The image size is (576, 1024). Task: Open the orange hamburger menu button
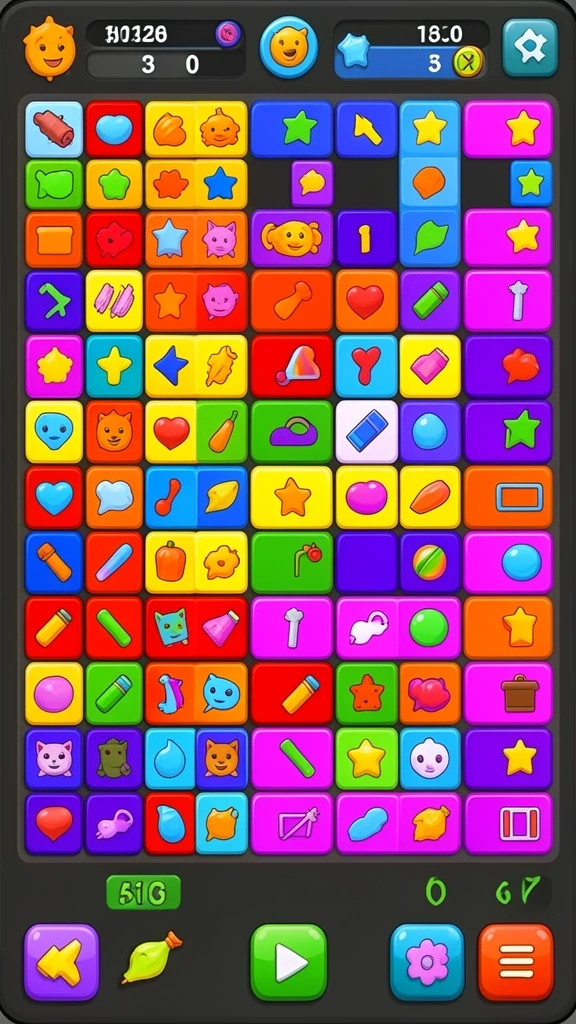(516, 961)
